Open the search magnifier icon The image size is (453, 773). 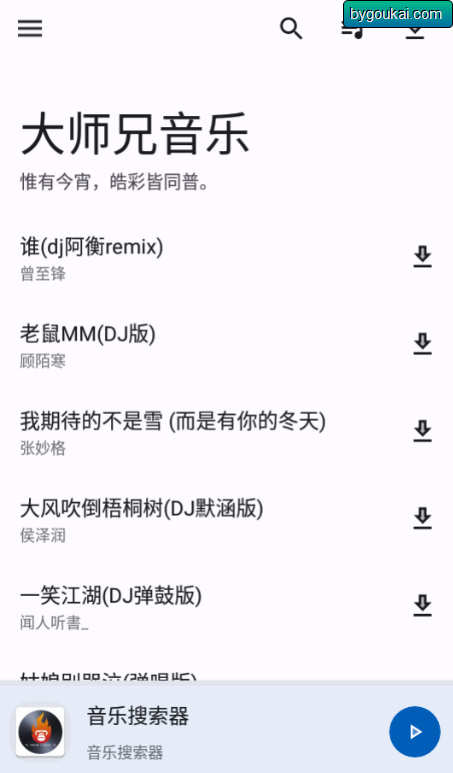pos(291,29)
